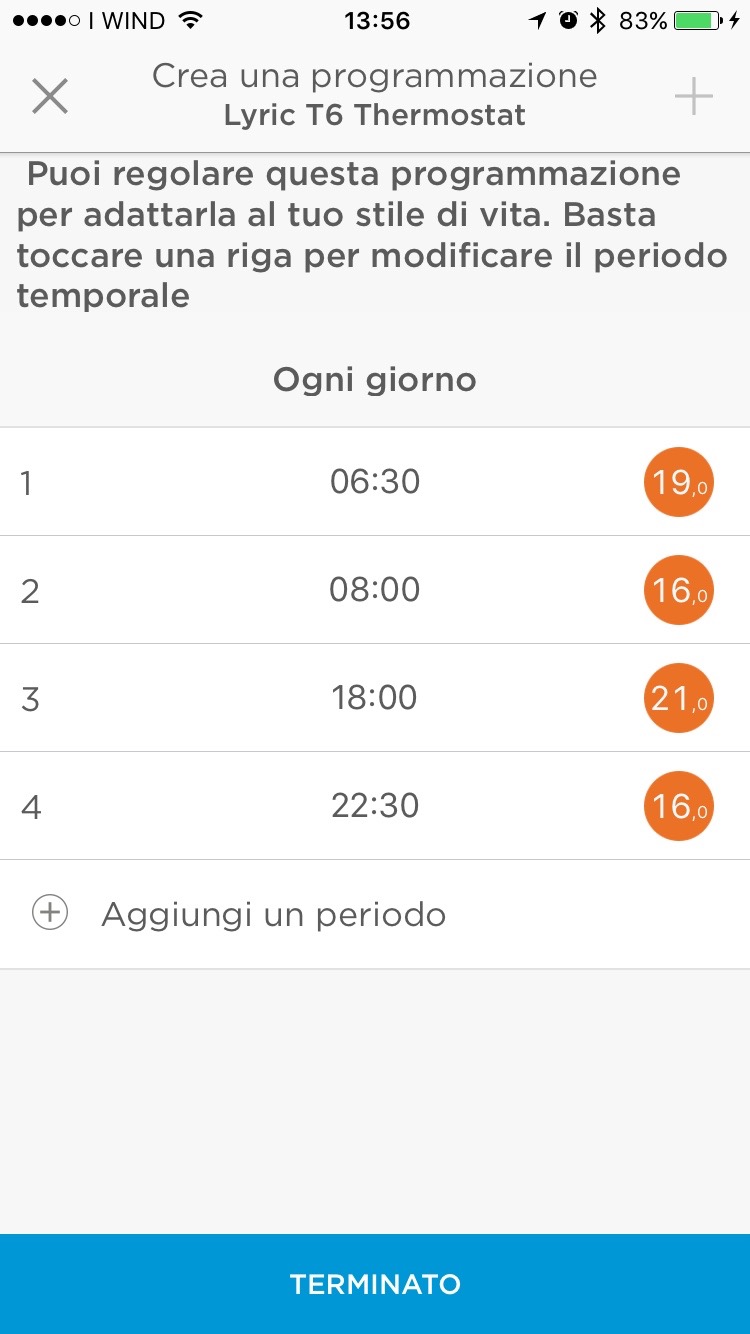Modify the 18:00 period
The height and width of the screenshot is (1334, 750).
point(374,698)
